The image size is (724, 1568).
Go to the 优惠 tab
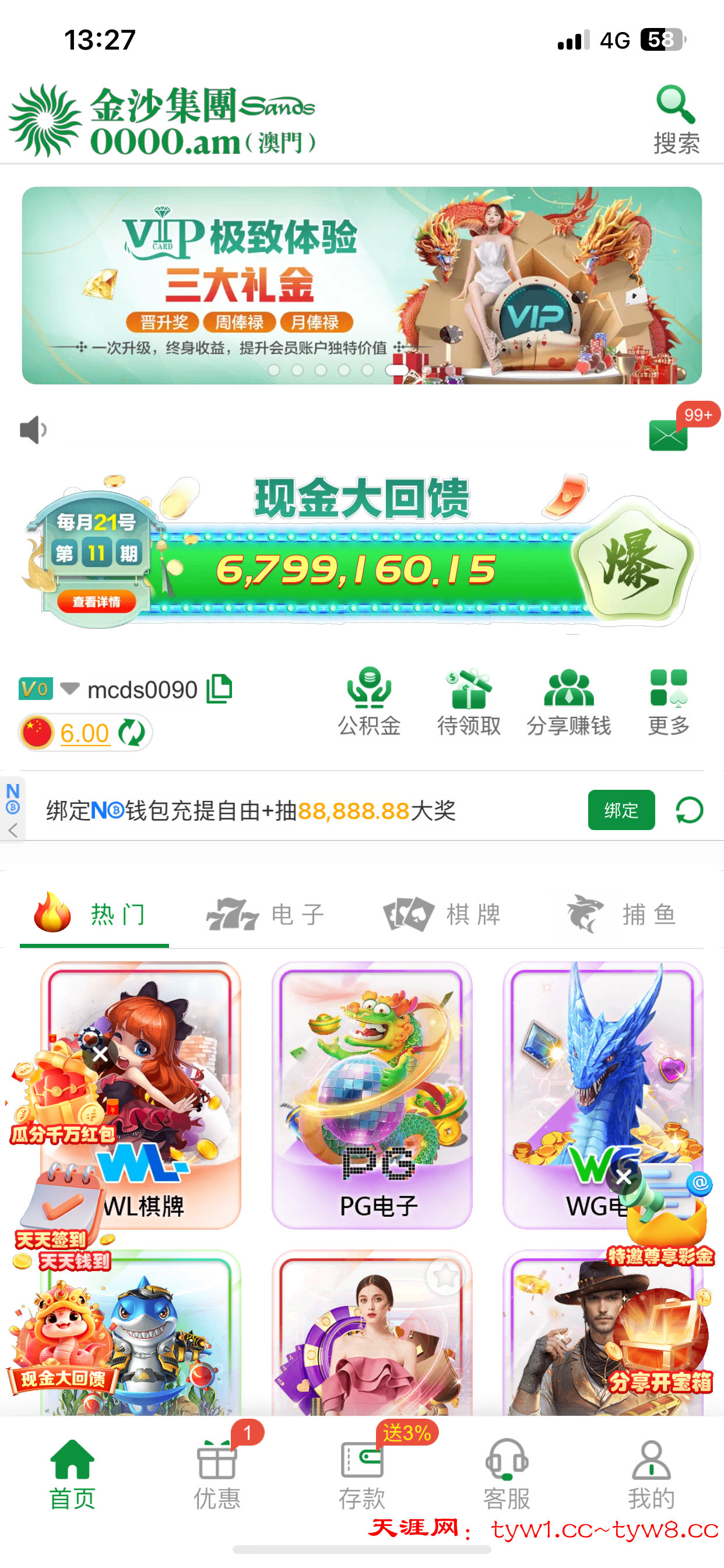pyautogui.click(x=217, y=1473)
